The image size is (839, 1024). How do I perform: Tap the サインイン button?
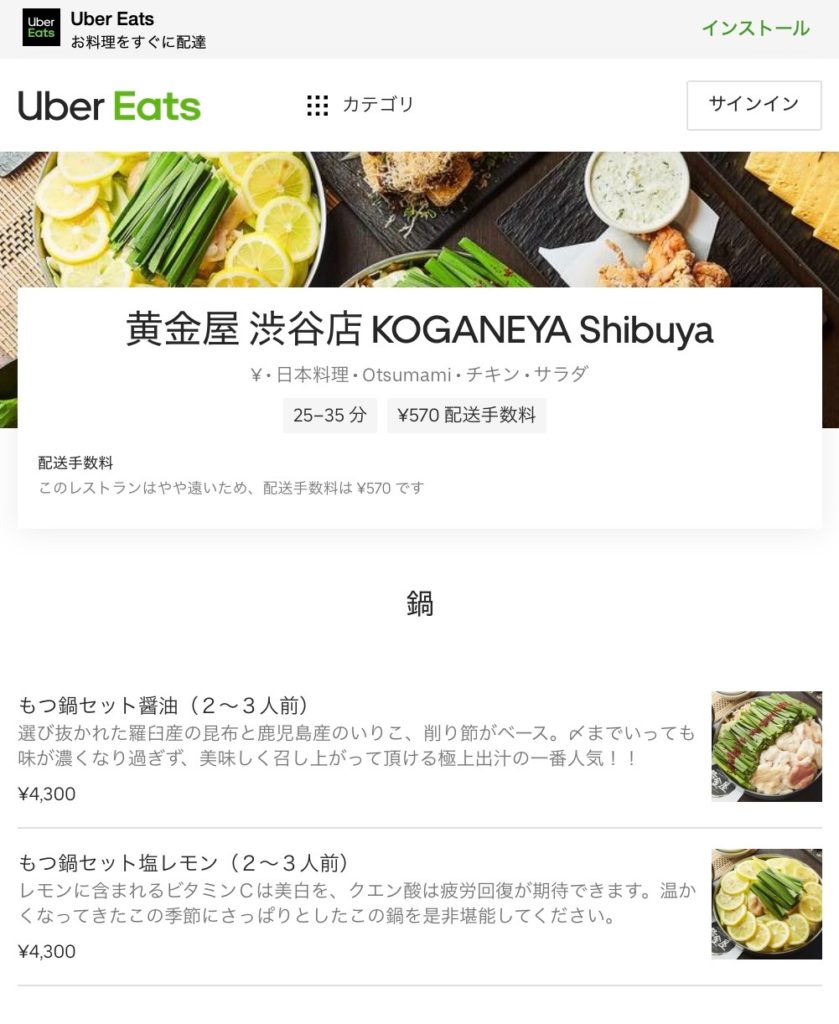[753, 105]
